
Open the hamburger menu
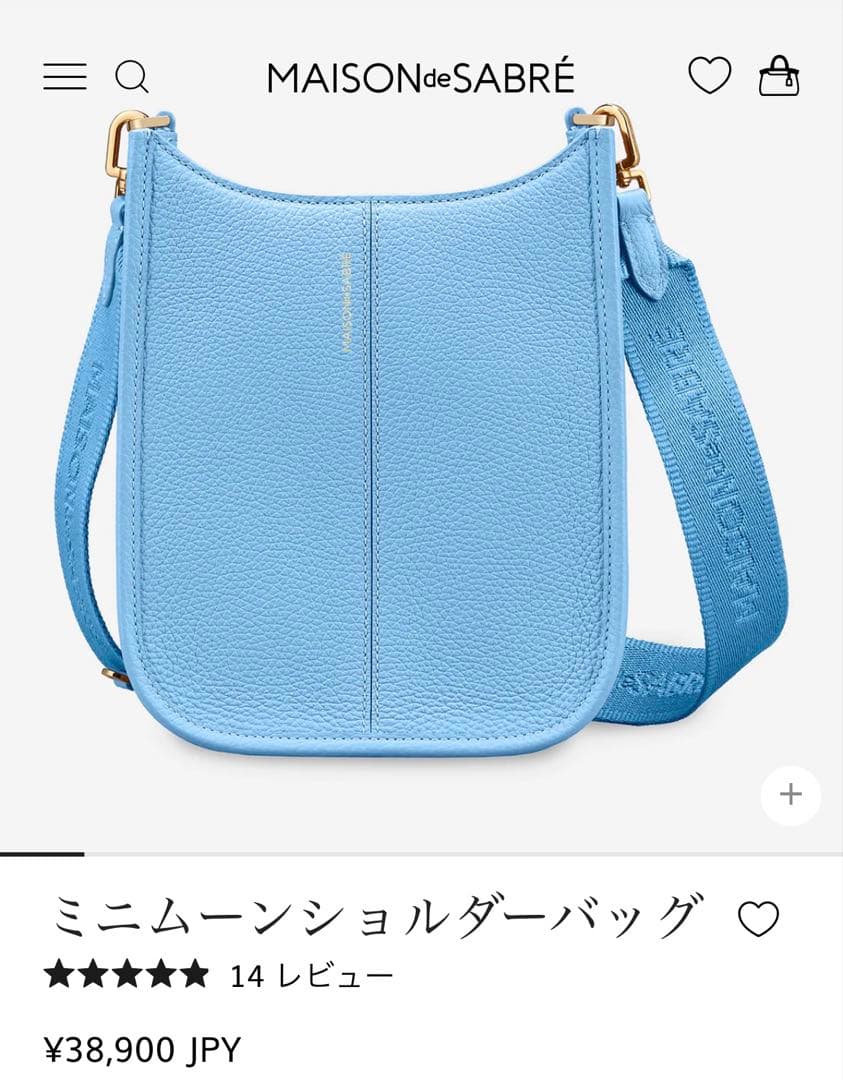click(x=65, y=77)
